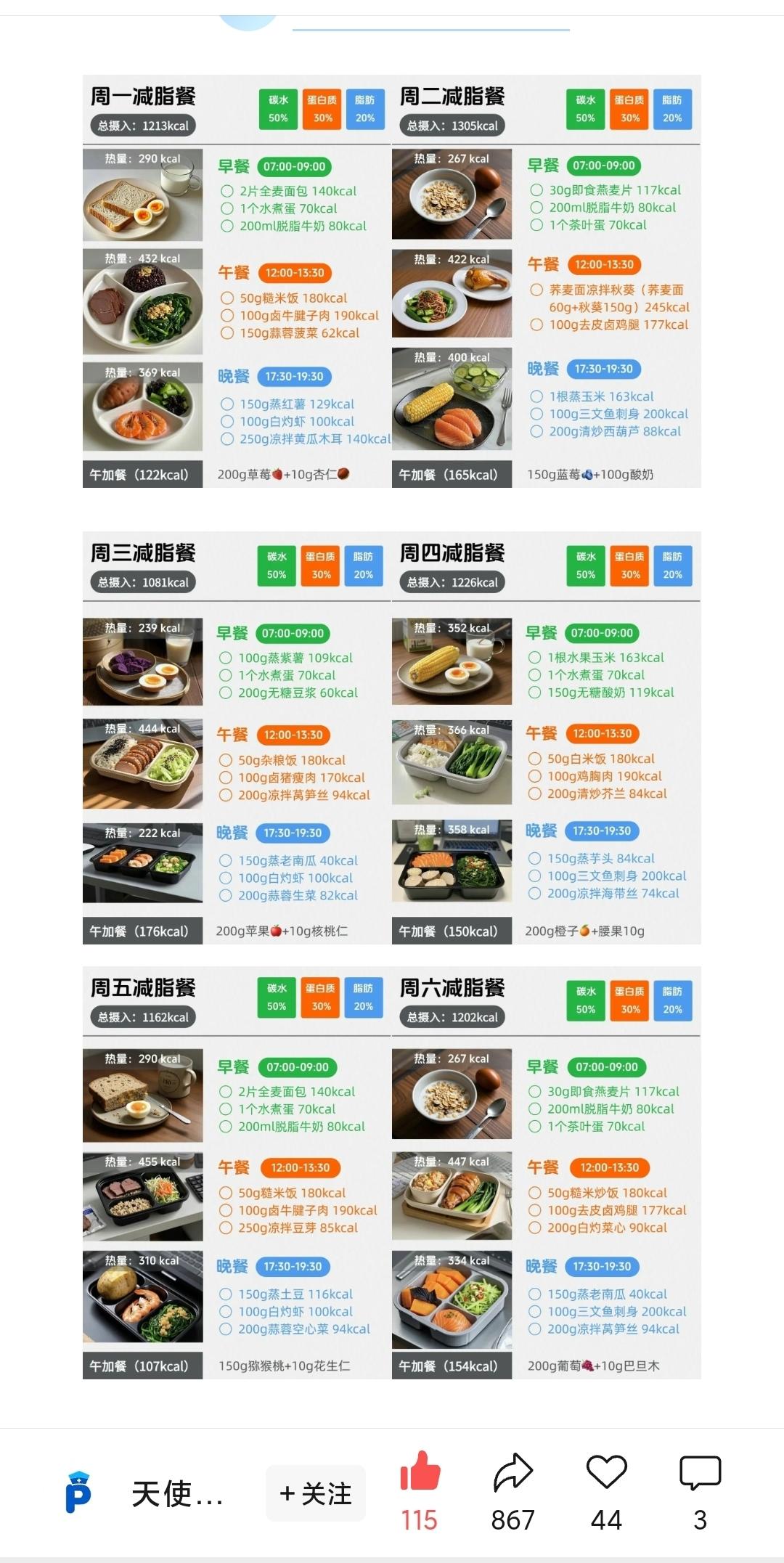Viewport: 784px width, 1563px height.
Task: Open the author profile 天使…
Action: pyautogui.click(x=176, y=1494)
